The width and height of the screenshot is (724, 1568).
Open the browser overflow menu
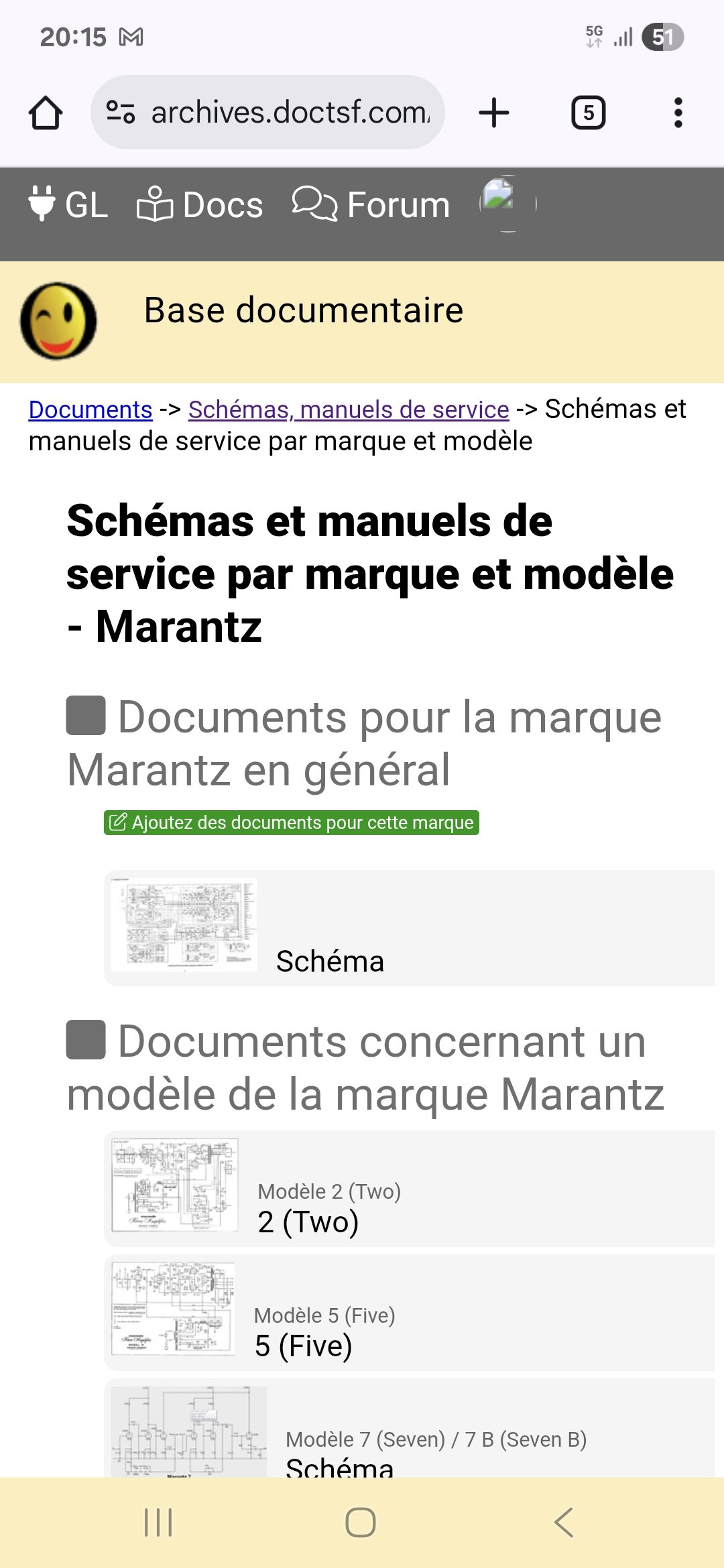point(678,113)
